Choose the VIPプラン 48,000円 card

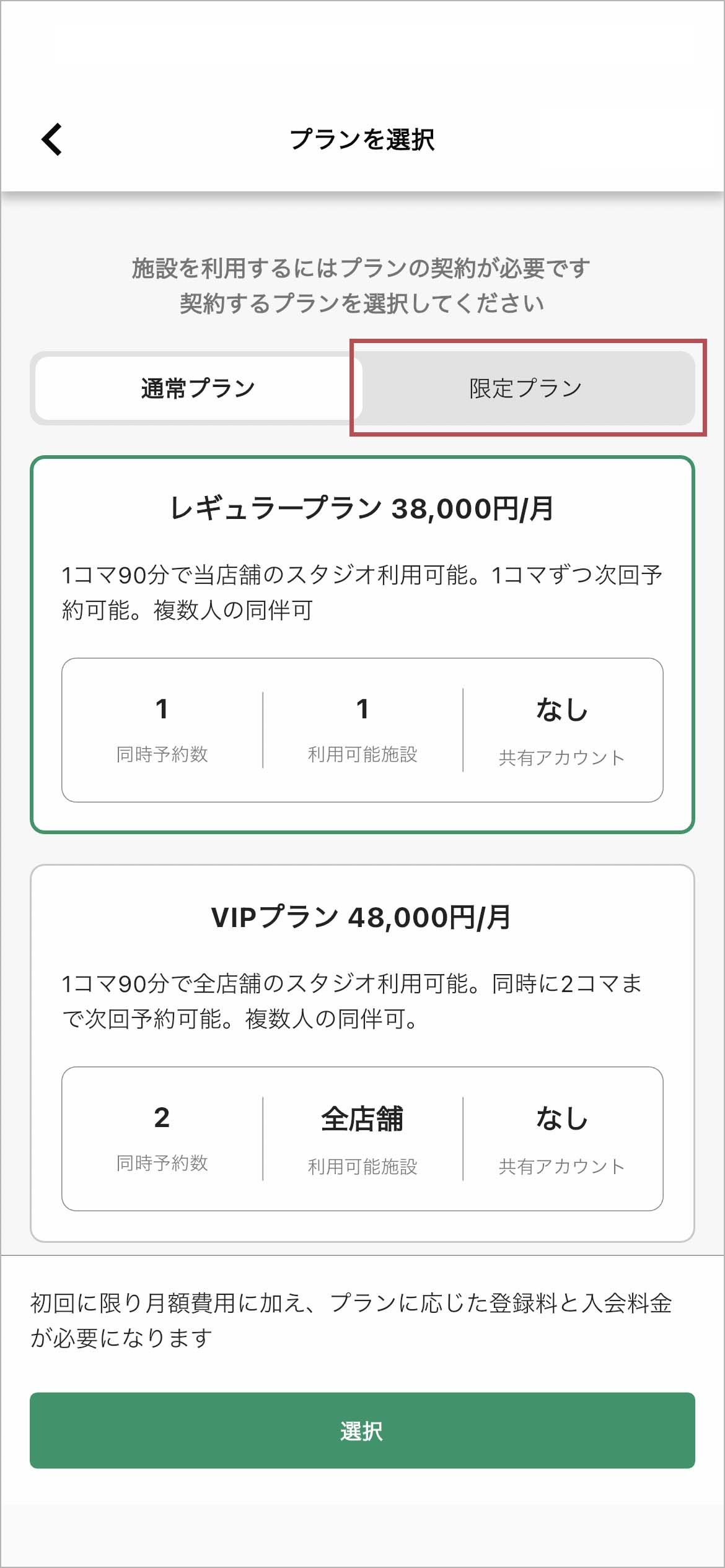[x=362, y=1053]
